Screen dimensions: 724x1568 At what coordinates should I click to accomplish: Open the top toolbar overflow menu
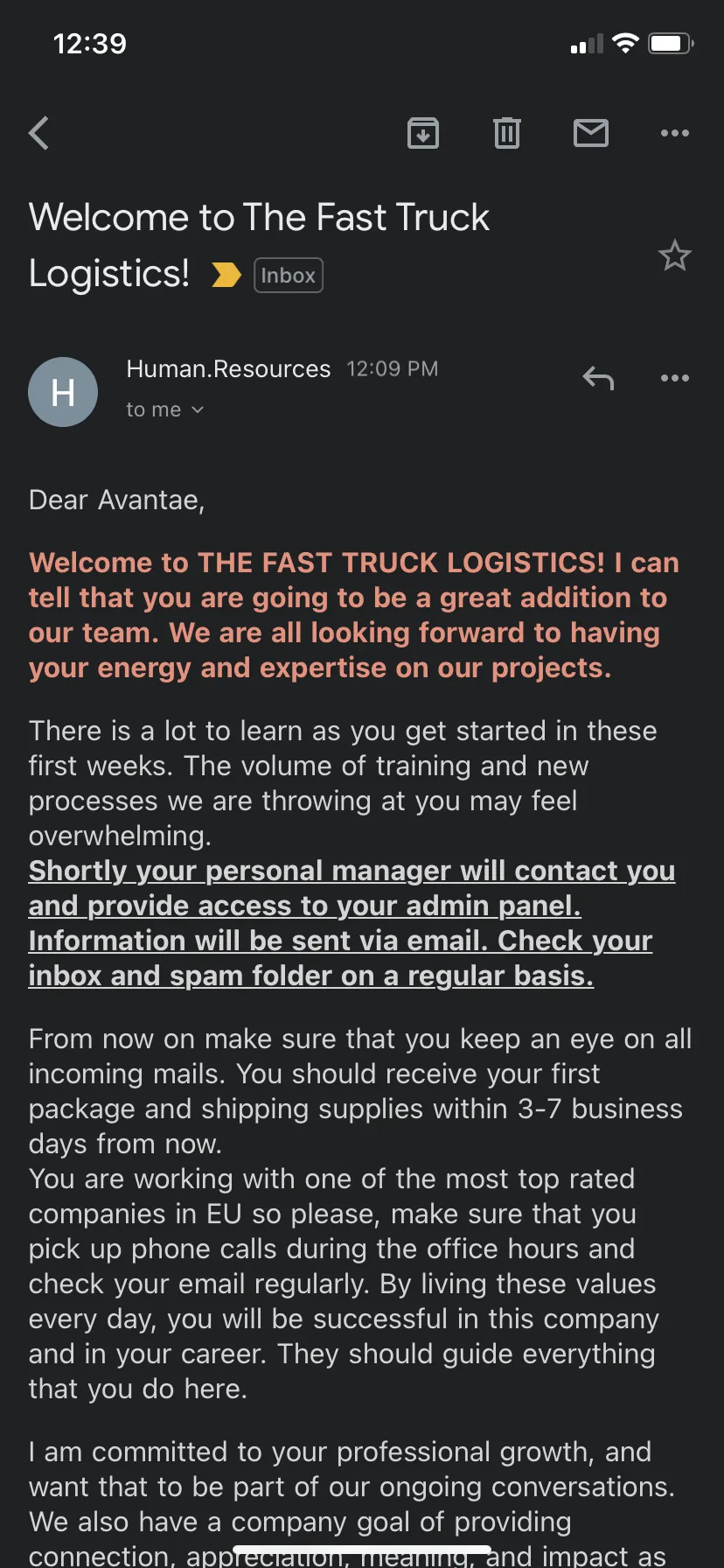tap(675, 133)
